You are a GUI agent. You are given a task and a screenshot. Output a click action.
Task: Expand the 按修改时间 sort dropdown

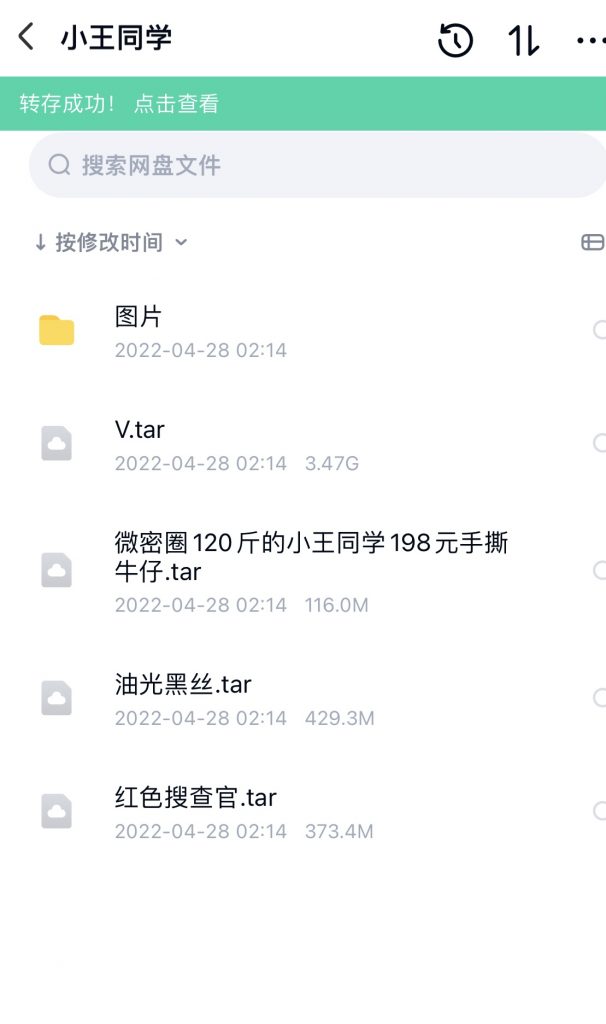tap(111, 243)
